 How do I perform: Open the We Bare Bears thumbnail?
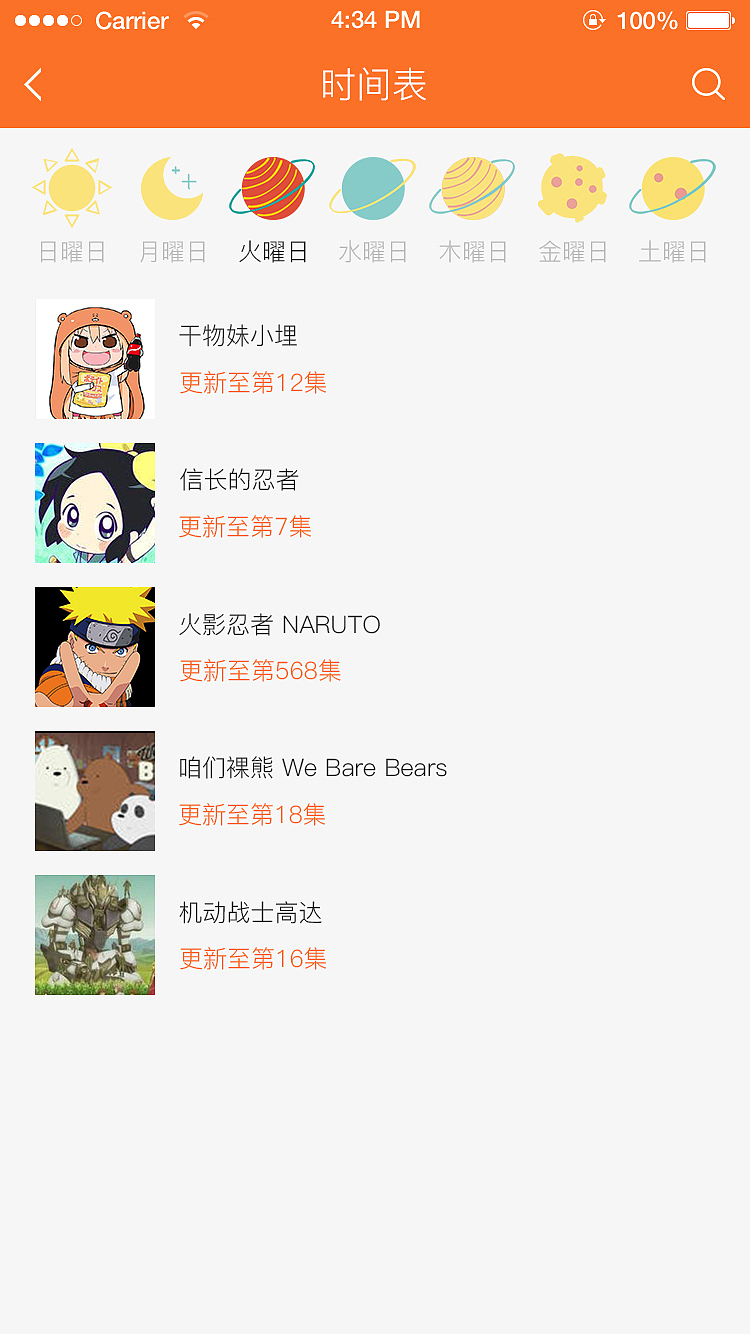point(95,791)
